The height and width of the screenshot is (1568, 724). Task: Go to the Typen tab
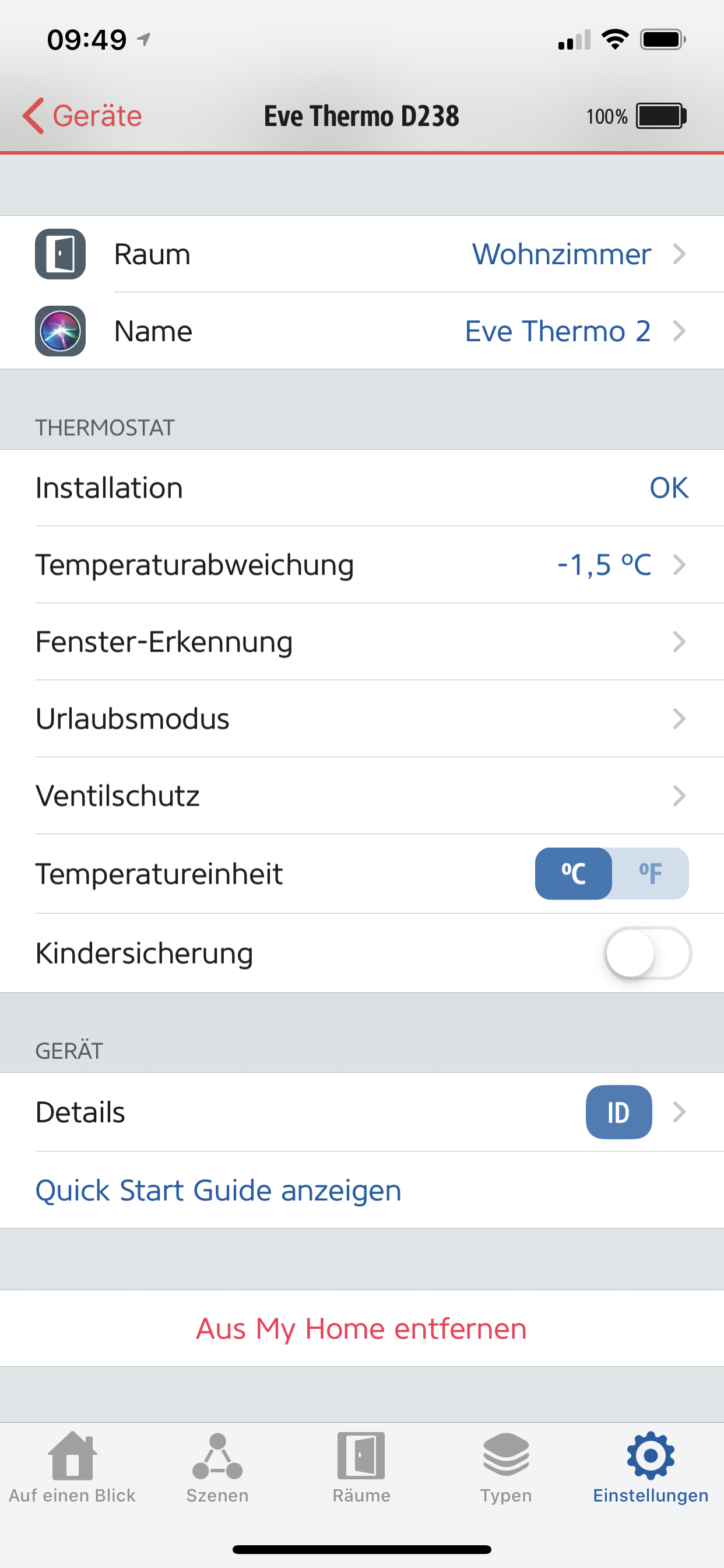pyautogui.click(x=506, y=1467)
